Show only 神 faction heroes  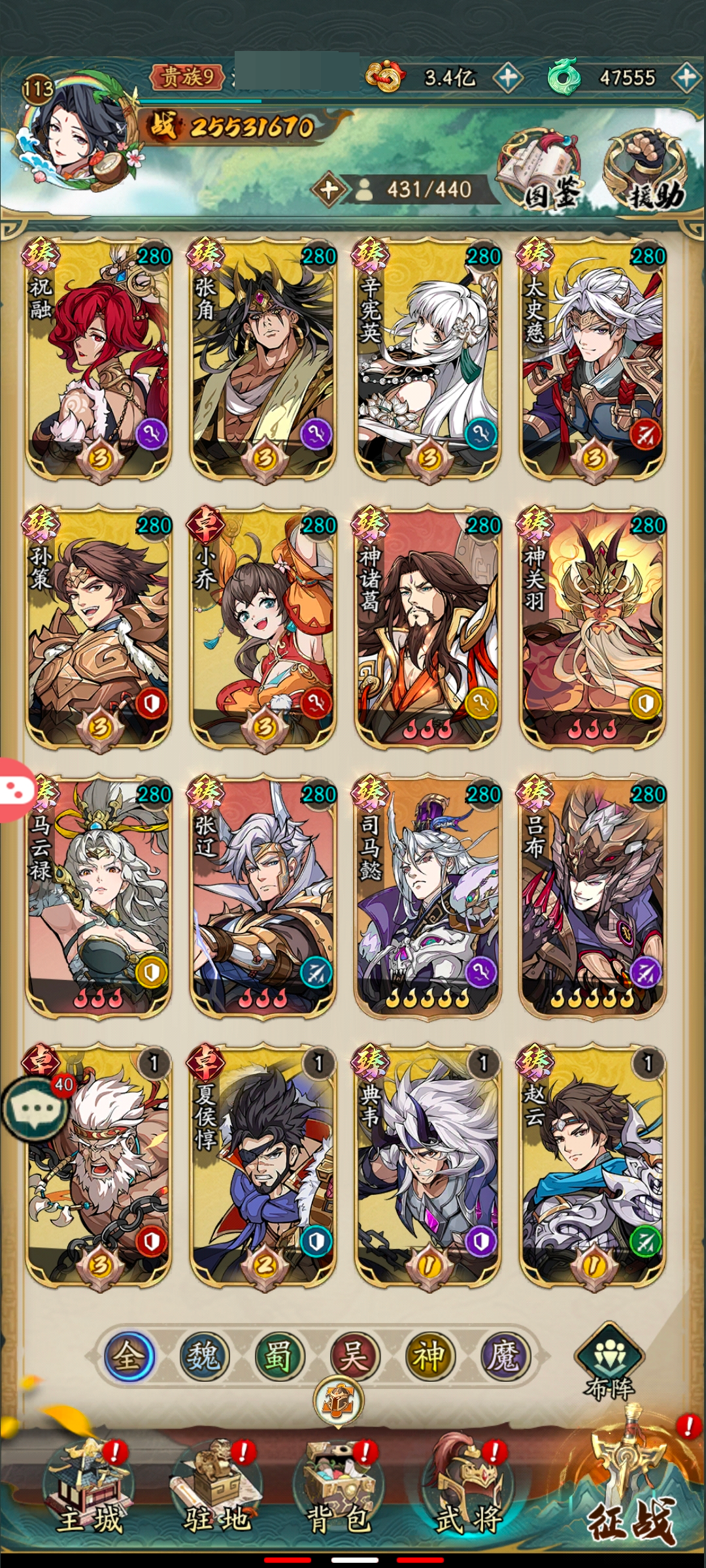pyautogui.click(x=428, y=1356)
